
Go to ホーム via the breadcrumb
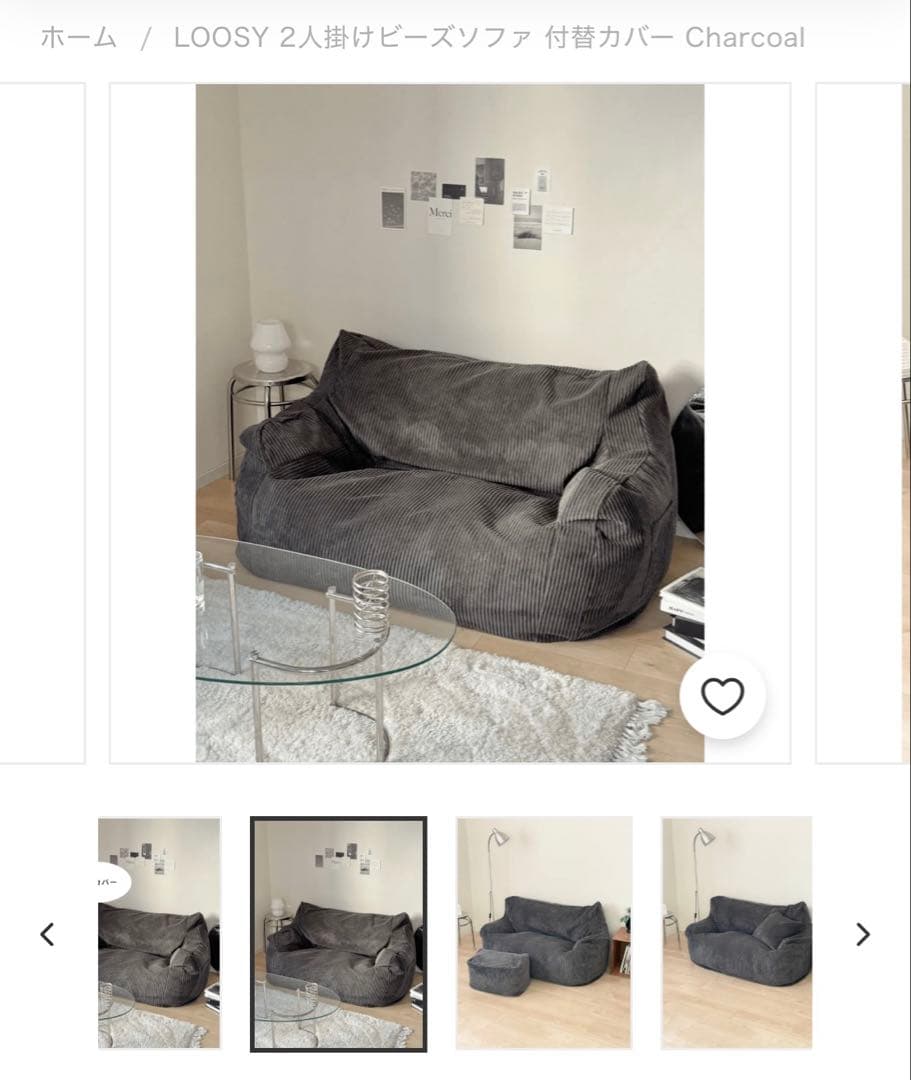78,38
